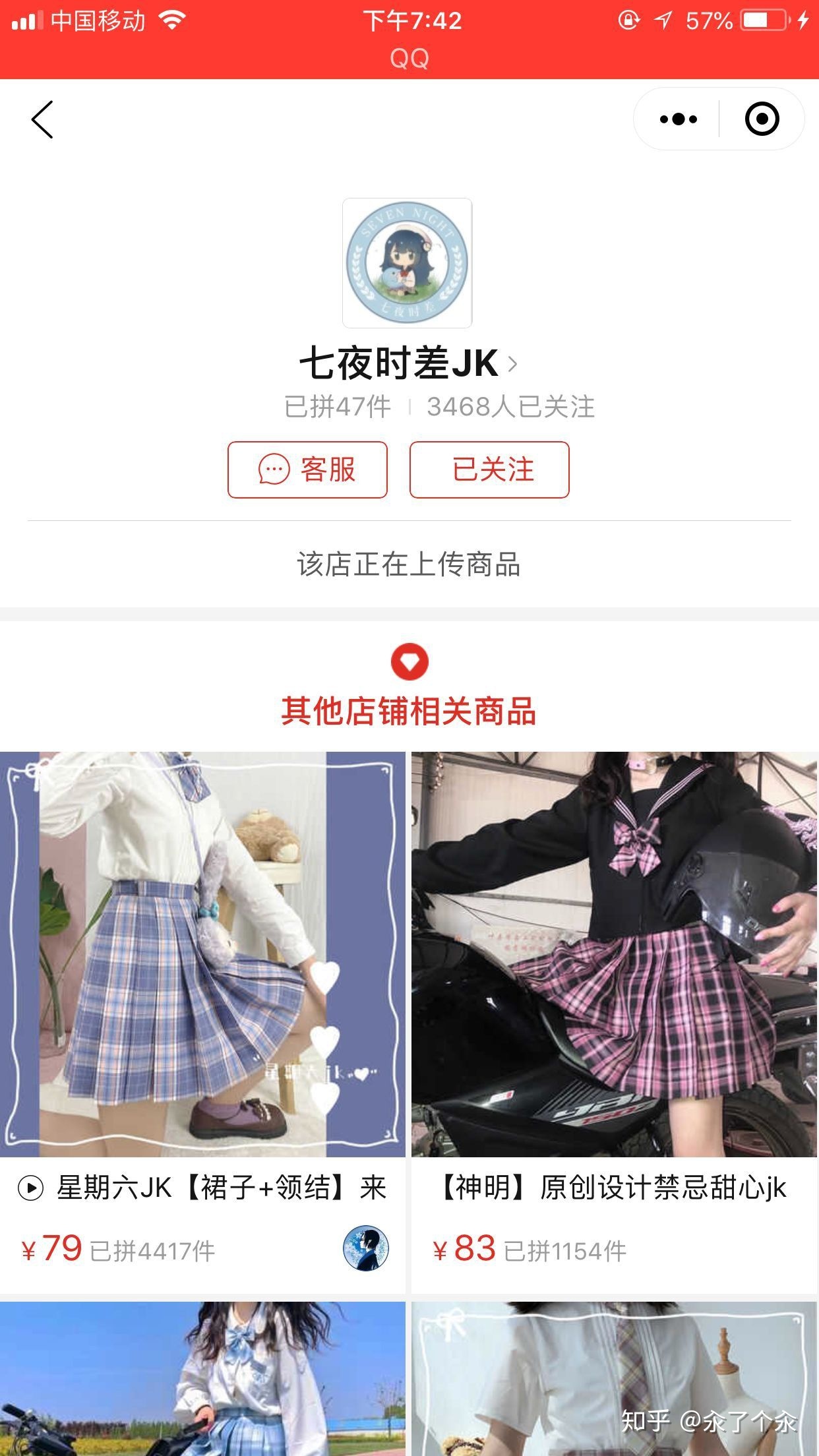Screen dimensions: 819x1456
Task: Open the 【神明】原创设计禁忌甜心jk product
Action: [614, 954]
